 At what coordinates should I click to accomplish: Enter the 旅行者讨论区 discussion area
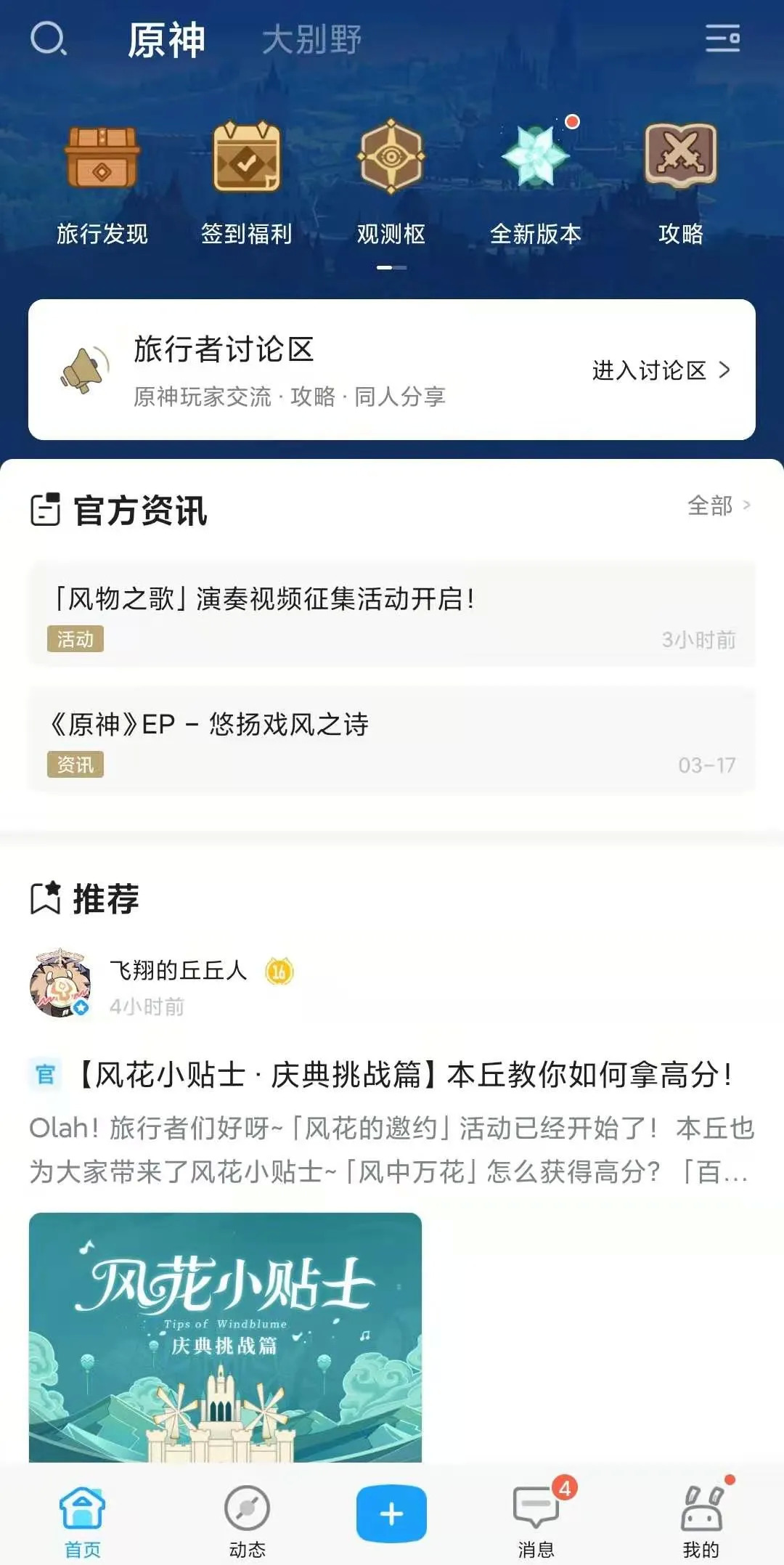coord(661,370)
